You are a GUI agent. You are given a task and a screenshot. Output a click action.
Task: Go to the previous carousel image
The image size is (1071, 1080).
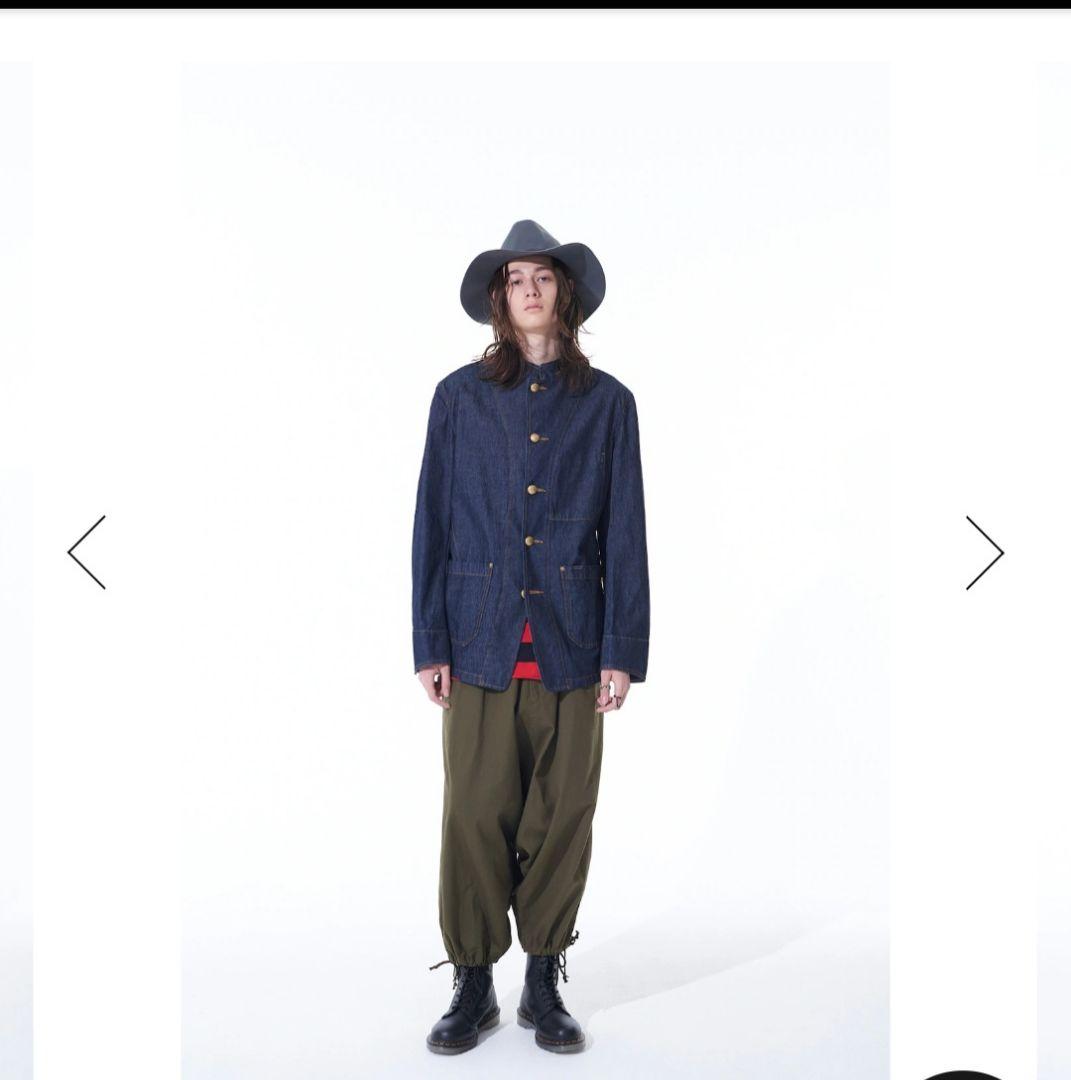tap(87, 552)
